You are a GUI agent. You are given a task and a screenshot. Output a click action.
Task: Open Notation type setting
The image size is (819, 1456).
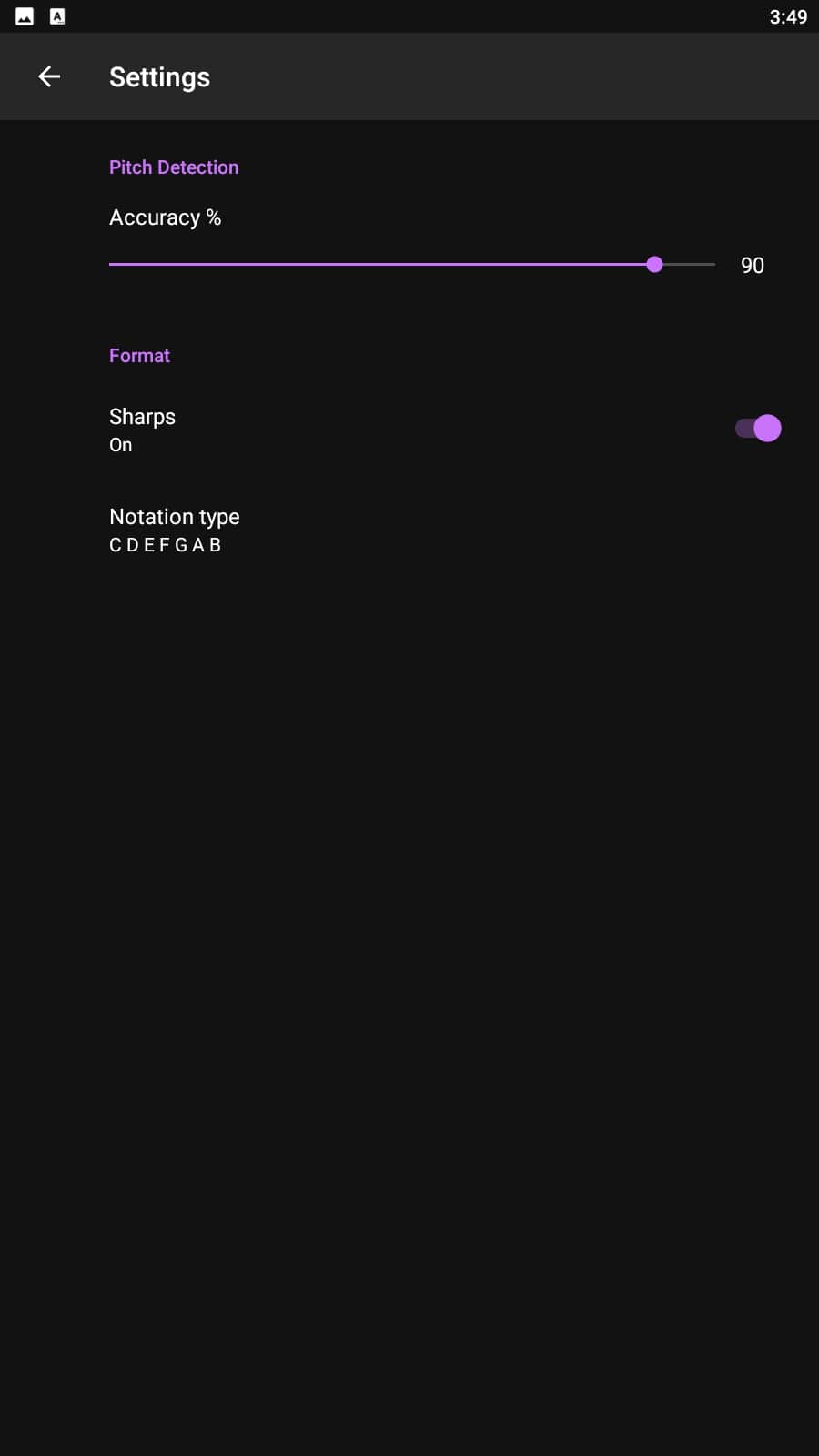pos(409,530)
